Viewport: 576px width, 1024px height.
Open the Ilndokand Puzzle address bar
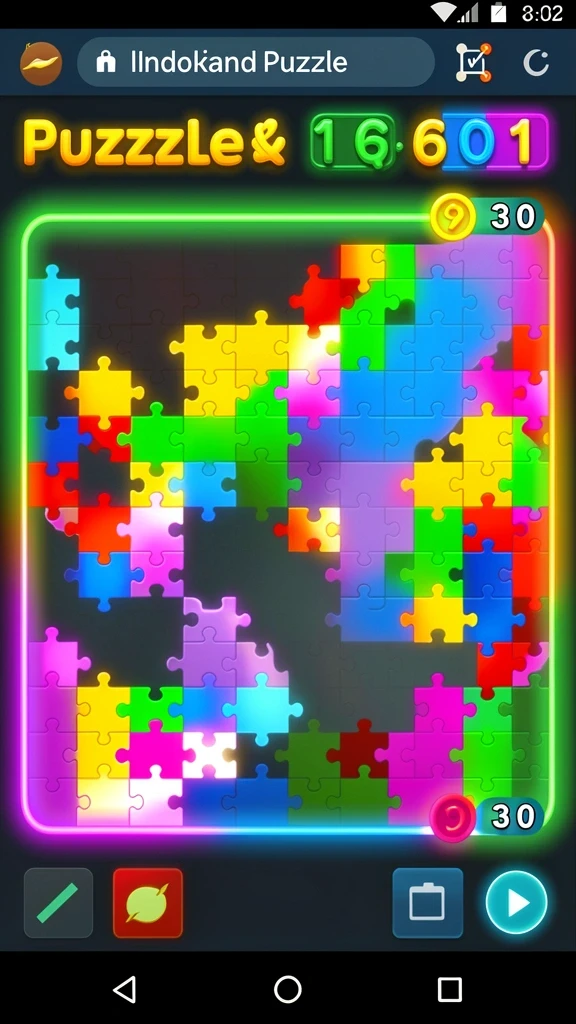255,63
